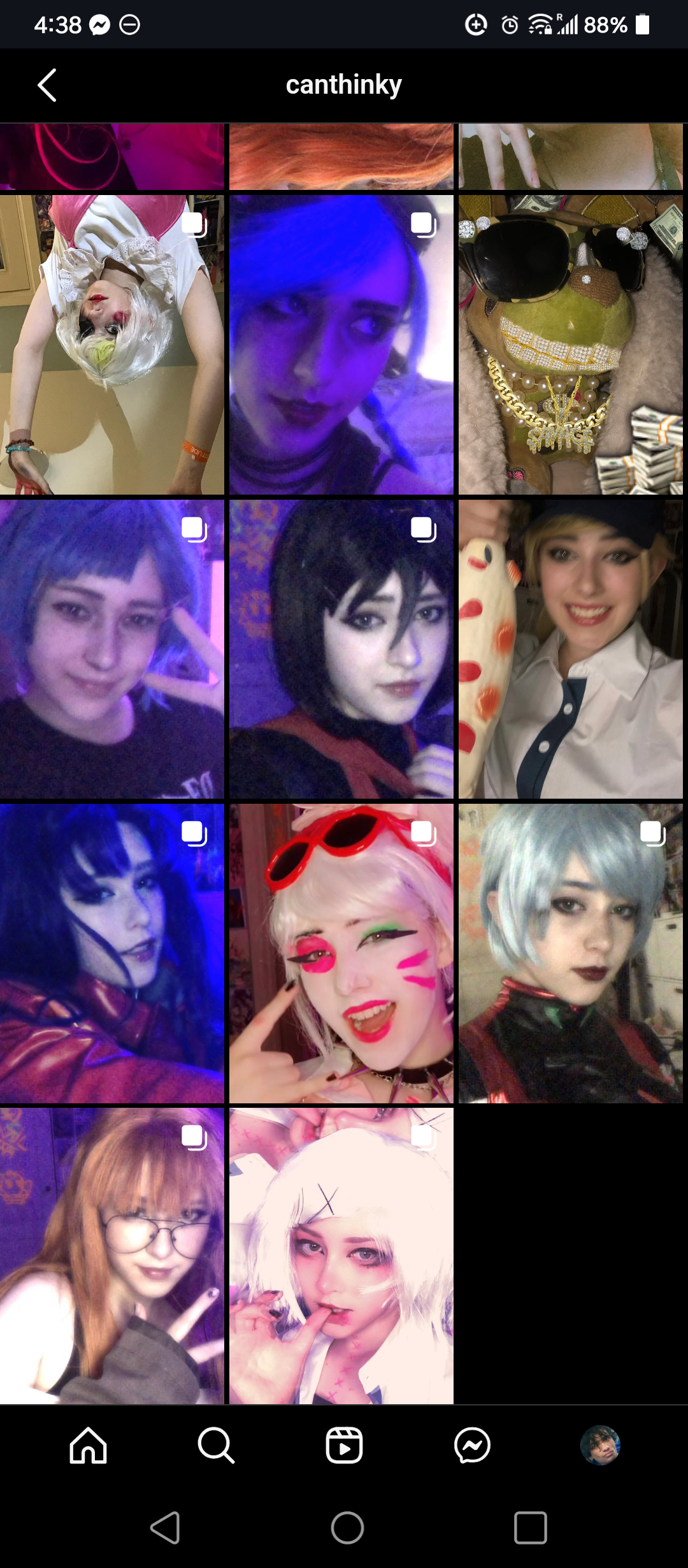Image resolution: width=688 pixels, height=1568 pixels.
Task: Open the upside-down white wig post
Action: pyautogui.click(x=112, y=345)
